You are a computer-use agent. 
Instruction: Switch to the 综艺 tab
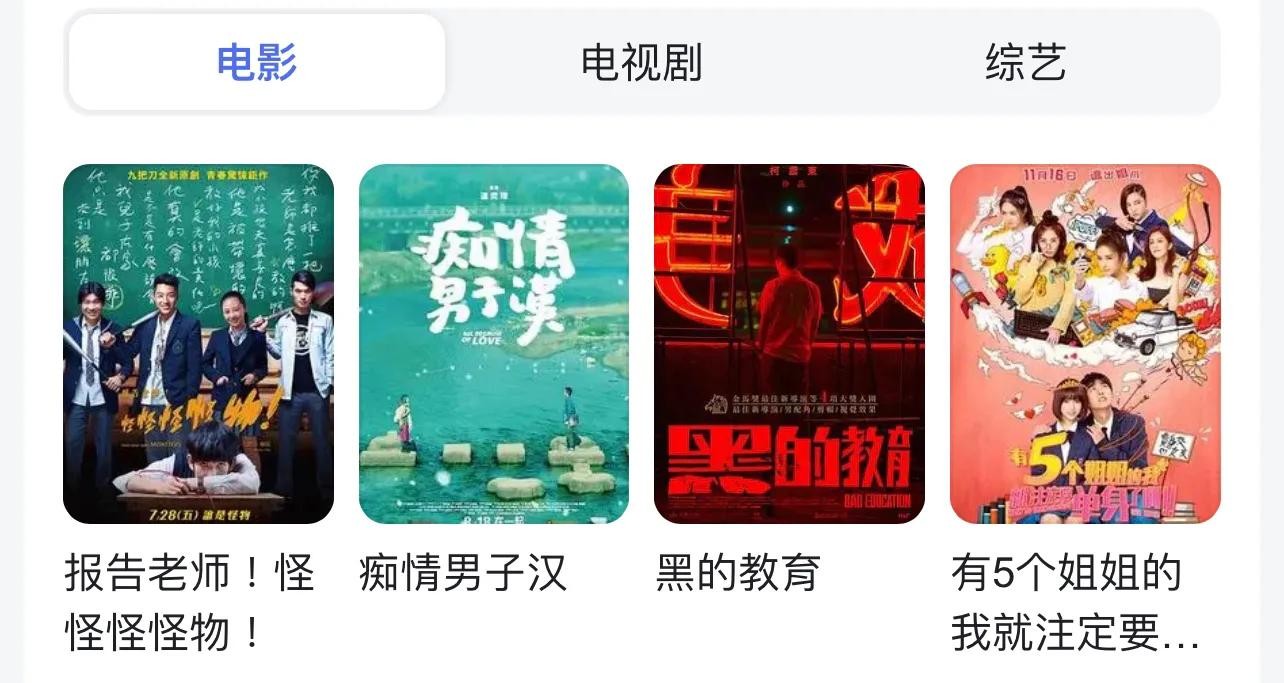pyautogui.click(x=1025, y=62)
